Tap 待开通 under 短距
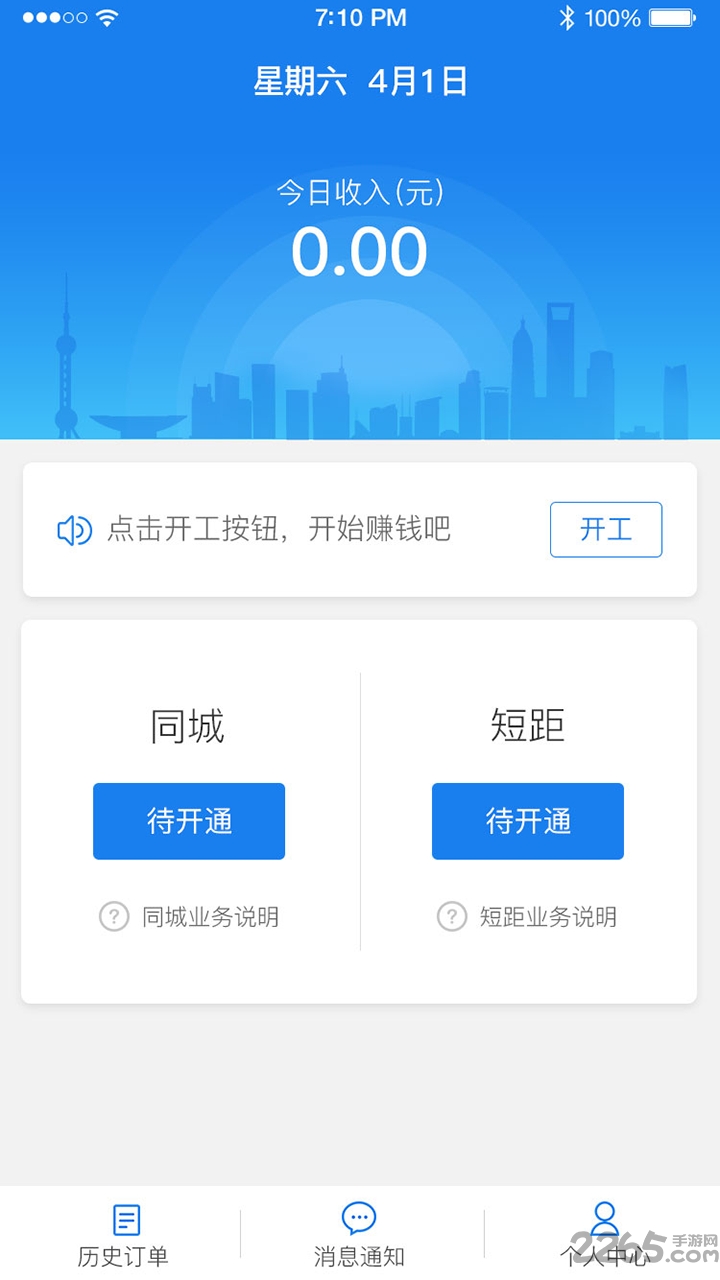The height and width of the screenshot is (1280, 720). click(527, 821)
